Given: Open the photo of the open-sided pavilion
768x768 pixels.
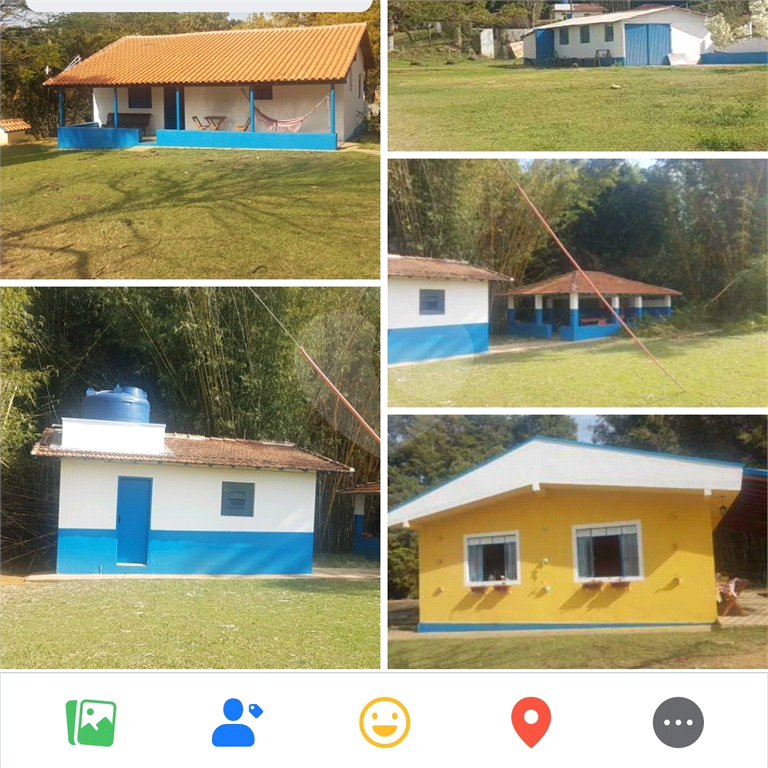Looking at the screenshot, I should pos(578,282).
